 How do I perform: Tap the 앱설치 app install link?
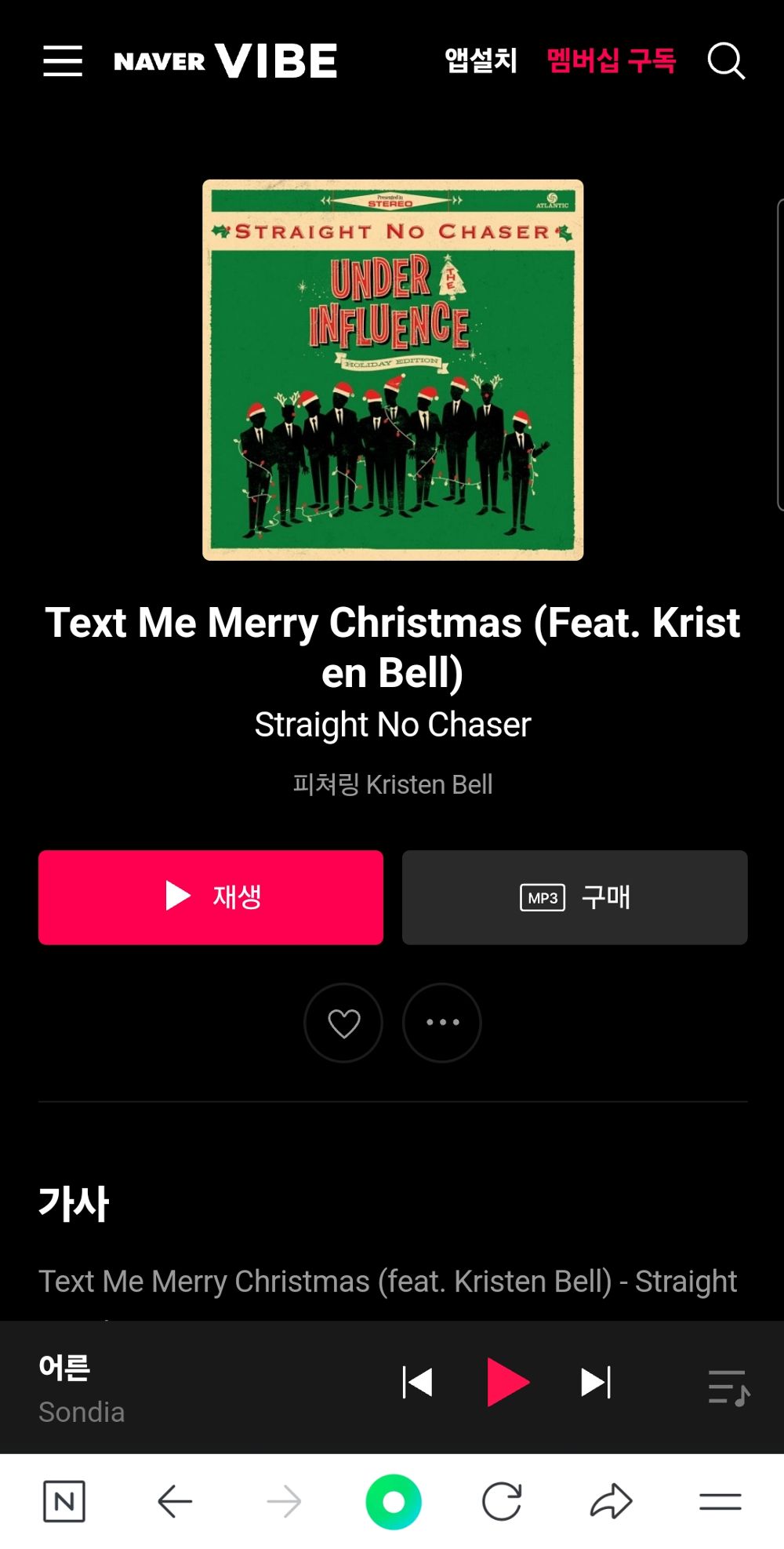481,60
